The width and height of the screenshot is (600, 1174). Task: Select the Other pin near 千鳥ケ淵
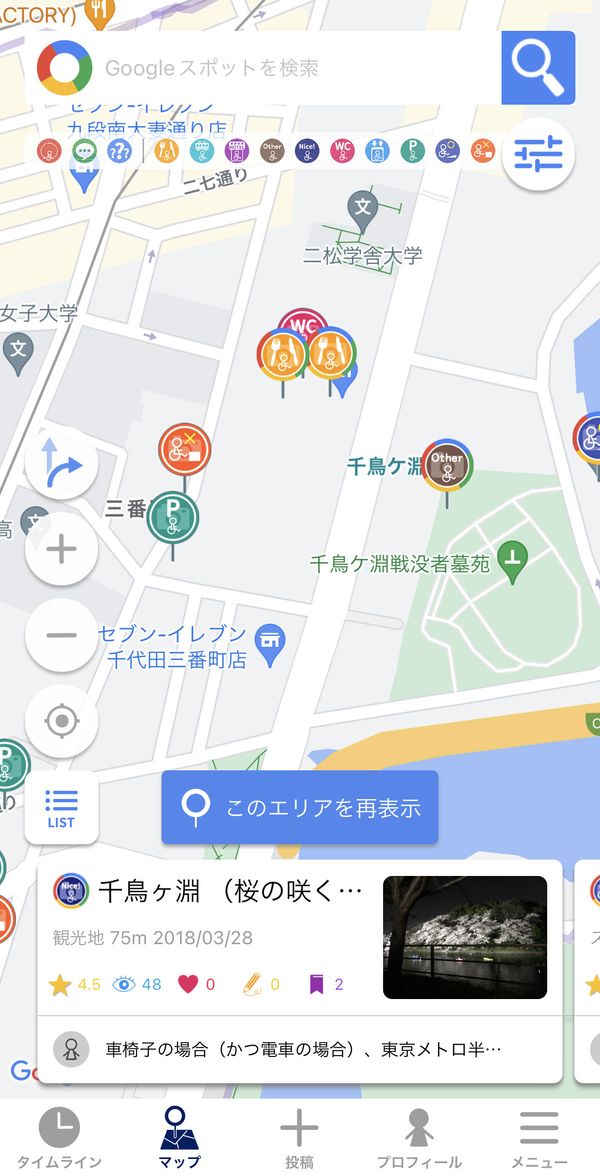447,465
